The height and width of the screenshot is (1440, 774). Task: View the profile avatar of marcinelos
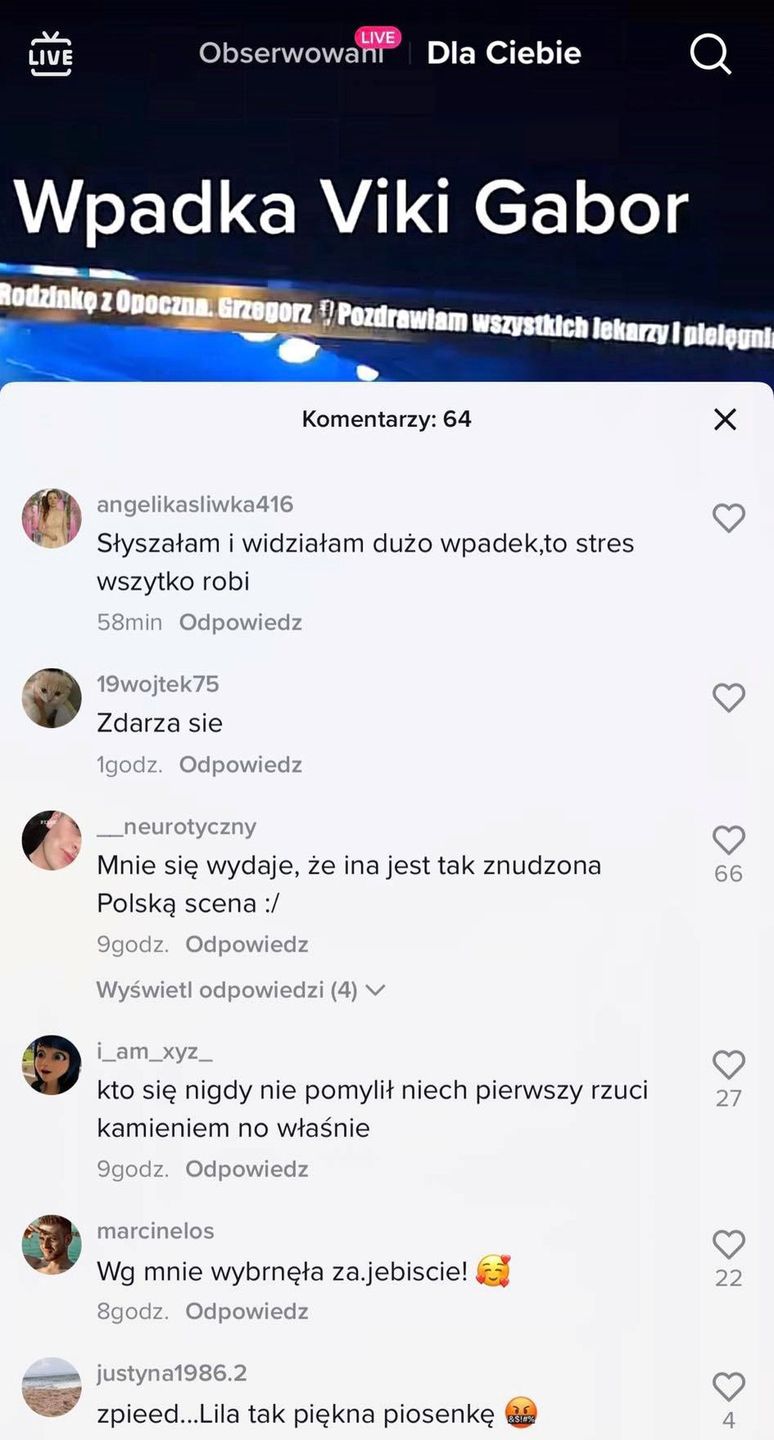[x=52, y=1244]
